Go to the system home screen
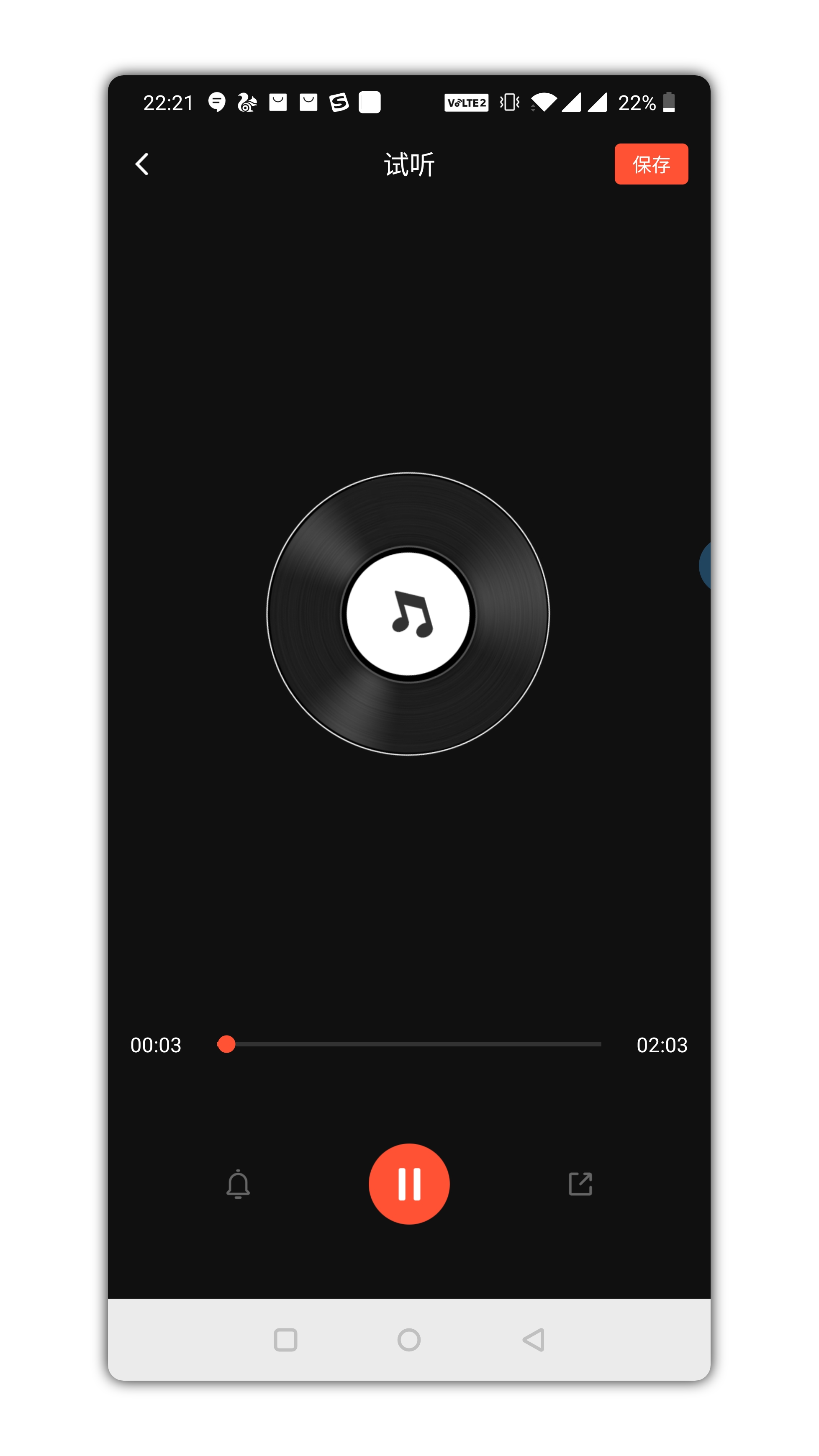Viewport: 819px width, 1456px height. (x=408, y=1339)
